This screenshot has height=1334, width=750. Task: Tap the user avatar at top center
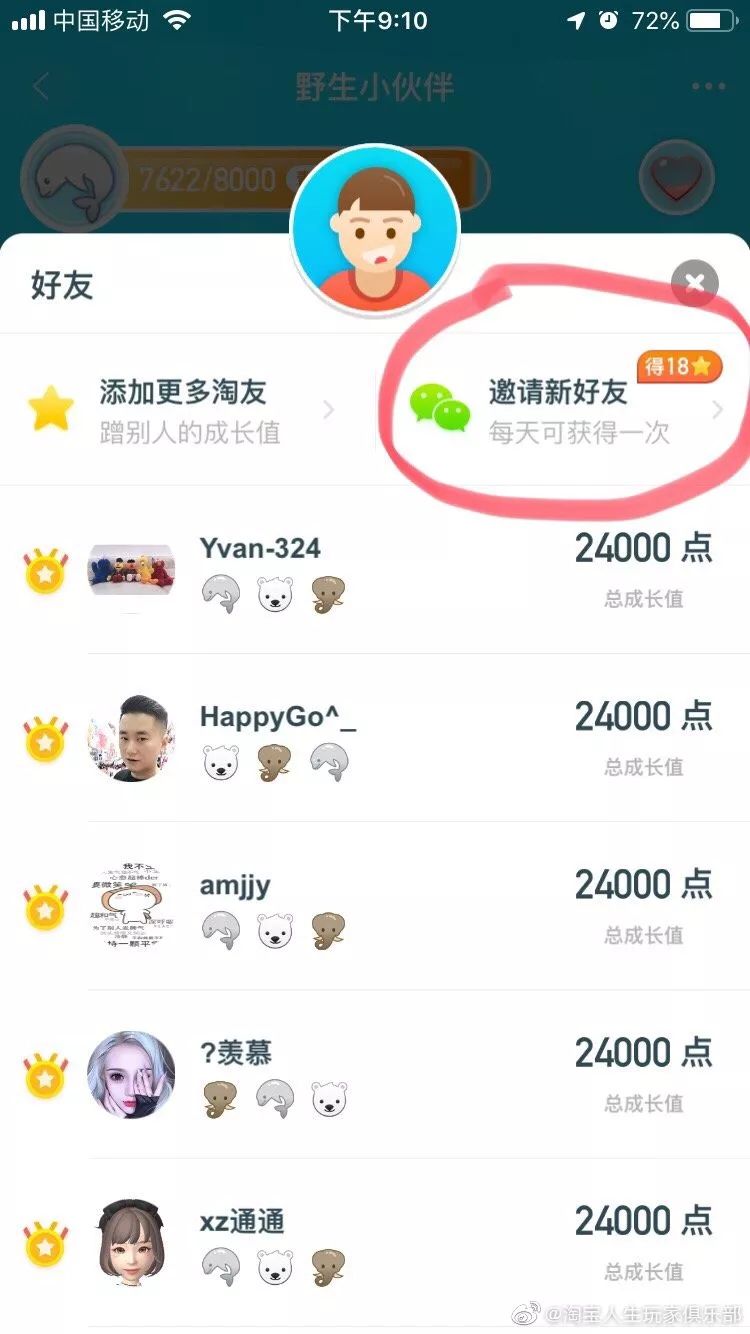click(375, 228)
